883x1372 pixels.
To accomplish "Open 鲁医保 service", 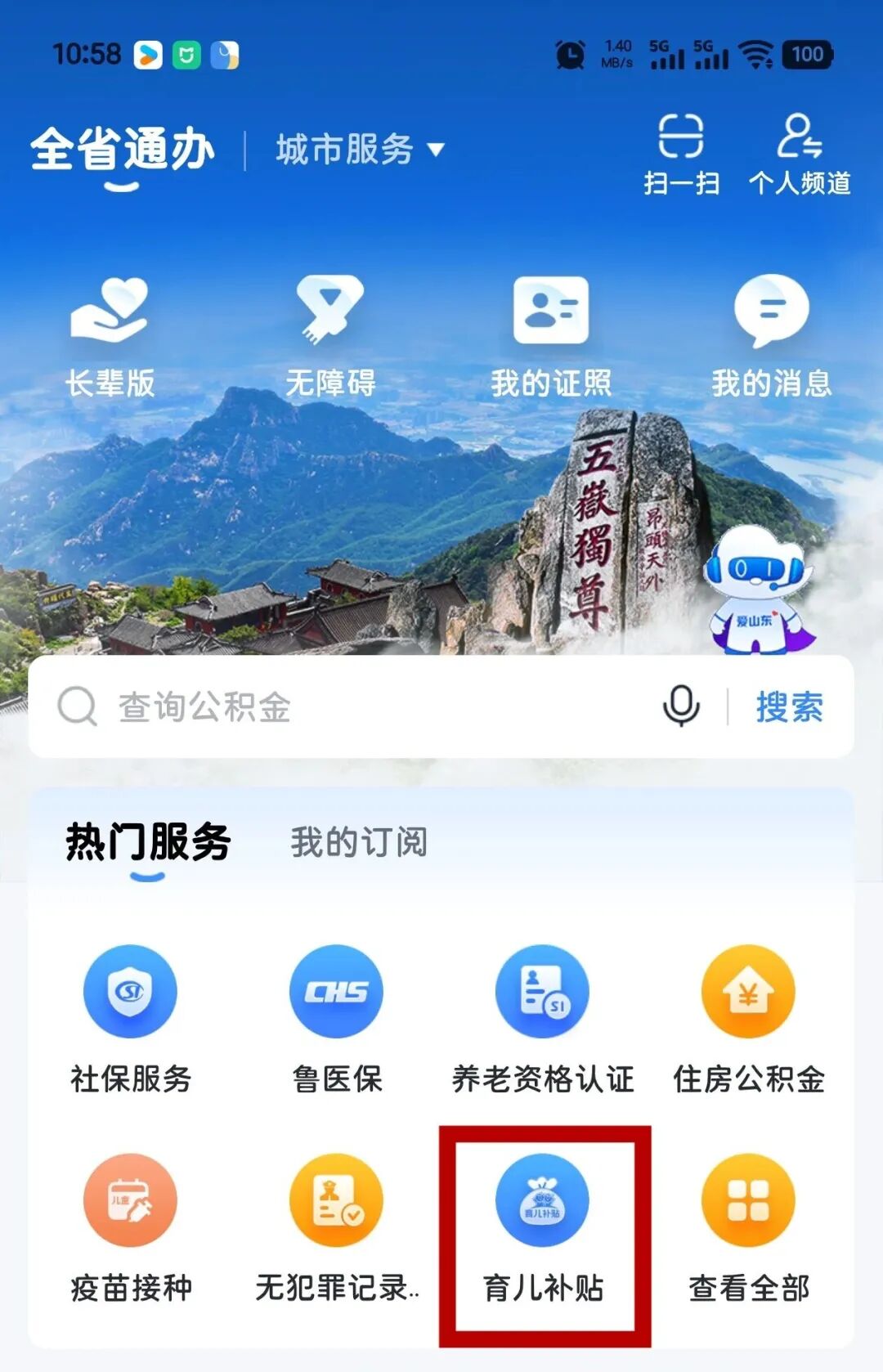I will pyautogui.click(x=337, y=1018).
